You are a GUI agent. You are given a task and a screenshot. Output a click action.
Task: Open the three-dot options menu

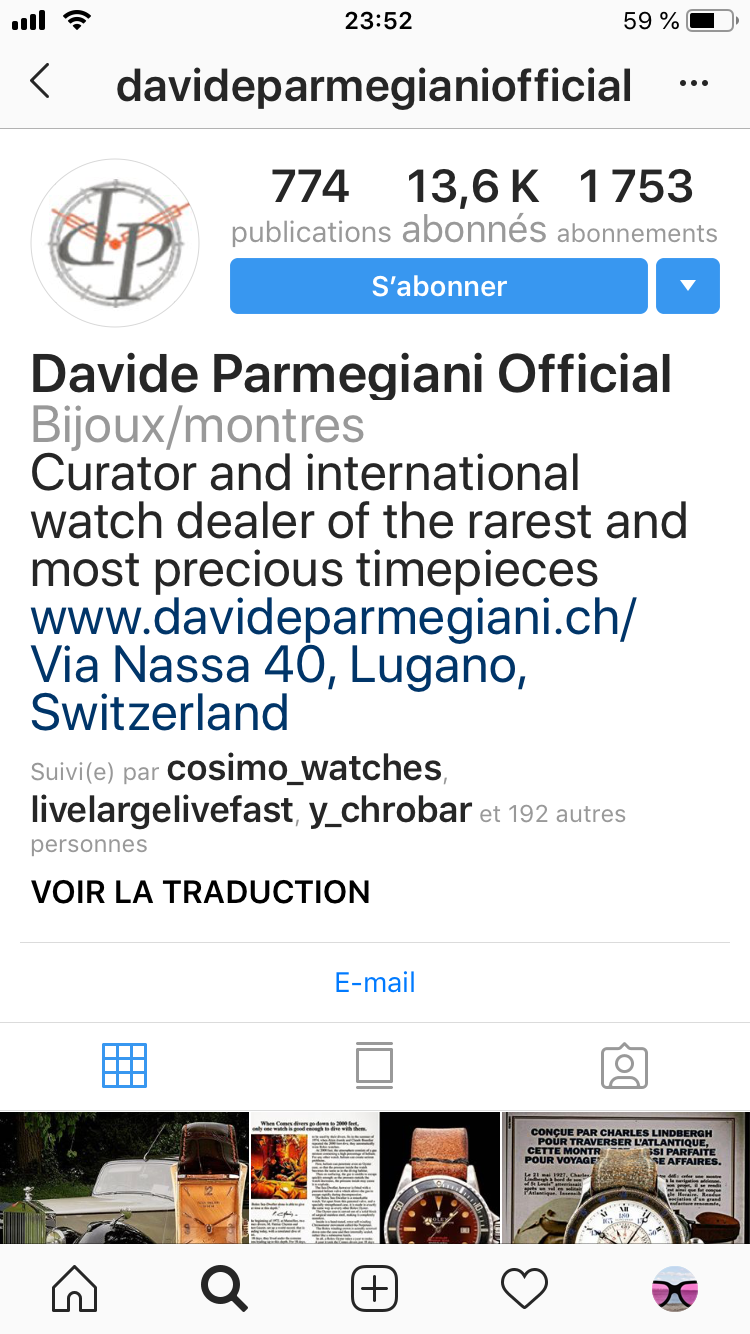click(693, 84)
